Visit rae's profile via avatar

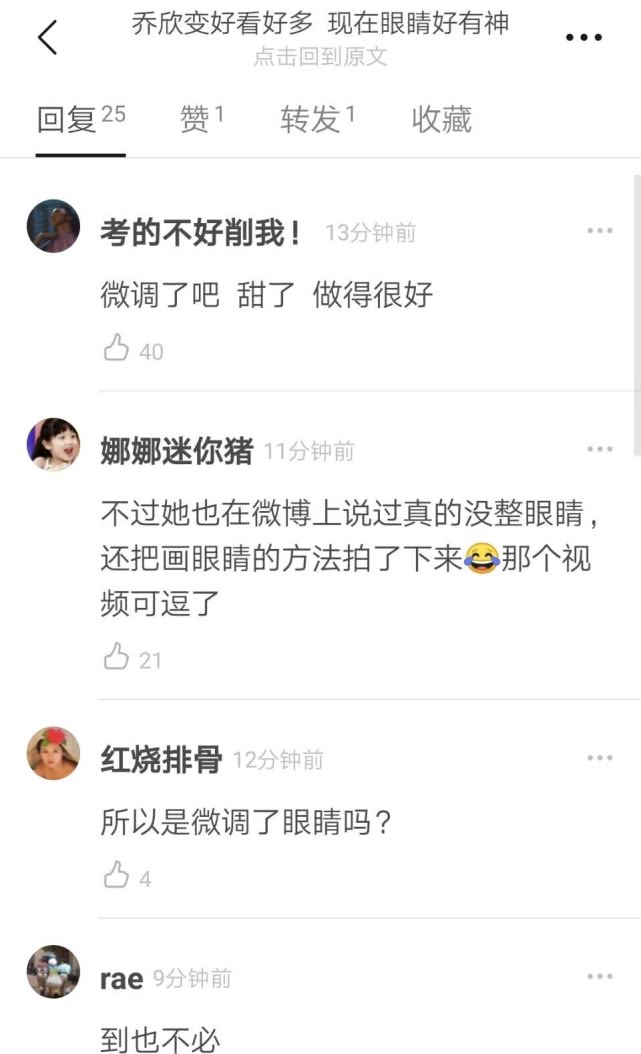pyautogui.click(x=53, y=972)
